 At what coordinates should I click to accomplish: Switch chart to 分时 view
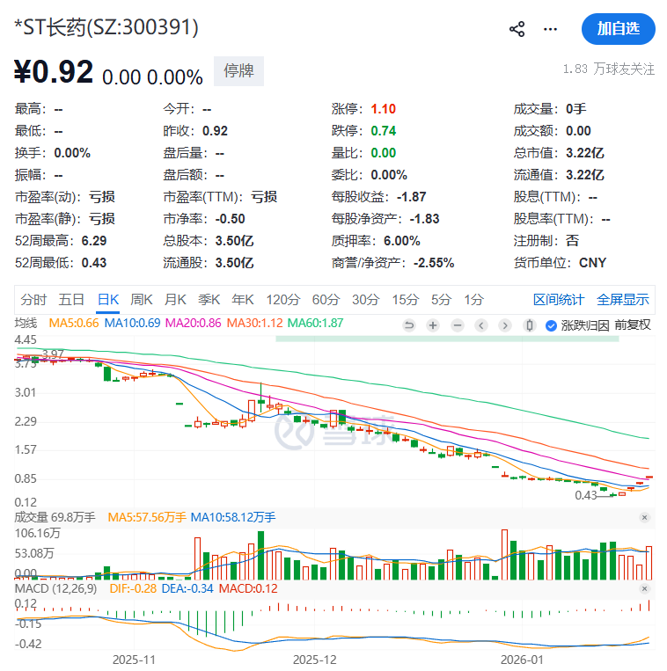coord(33,299)
